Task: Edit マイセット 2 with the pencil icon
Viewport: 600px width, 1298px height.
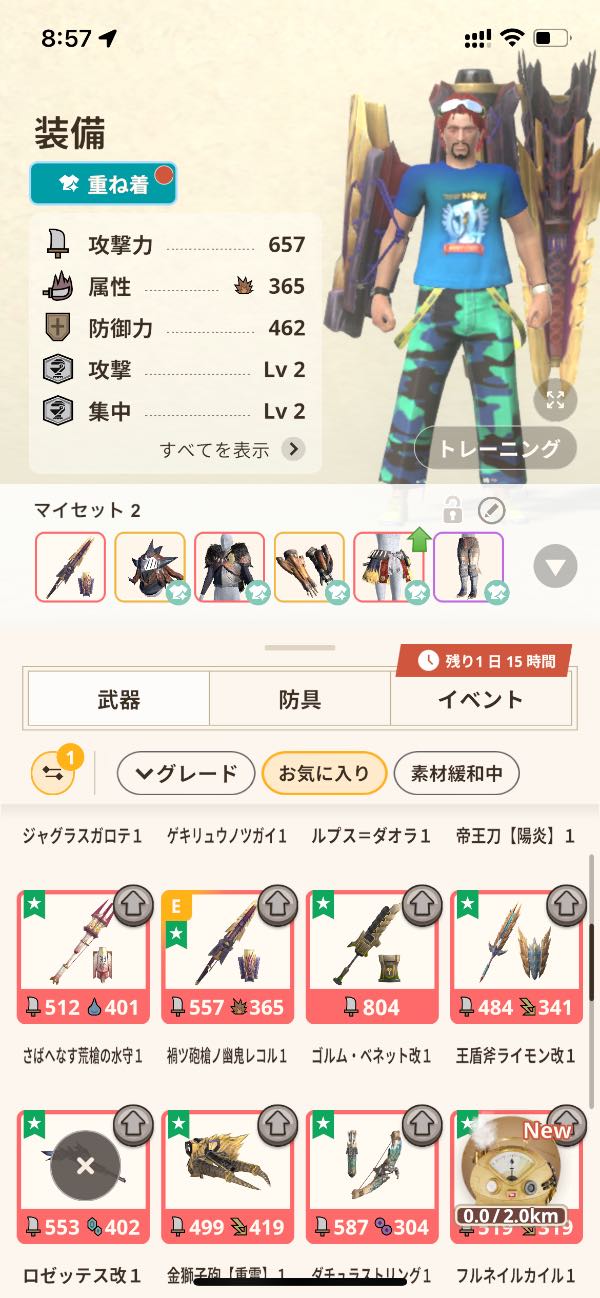Action: click(x=492, y=511)
